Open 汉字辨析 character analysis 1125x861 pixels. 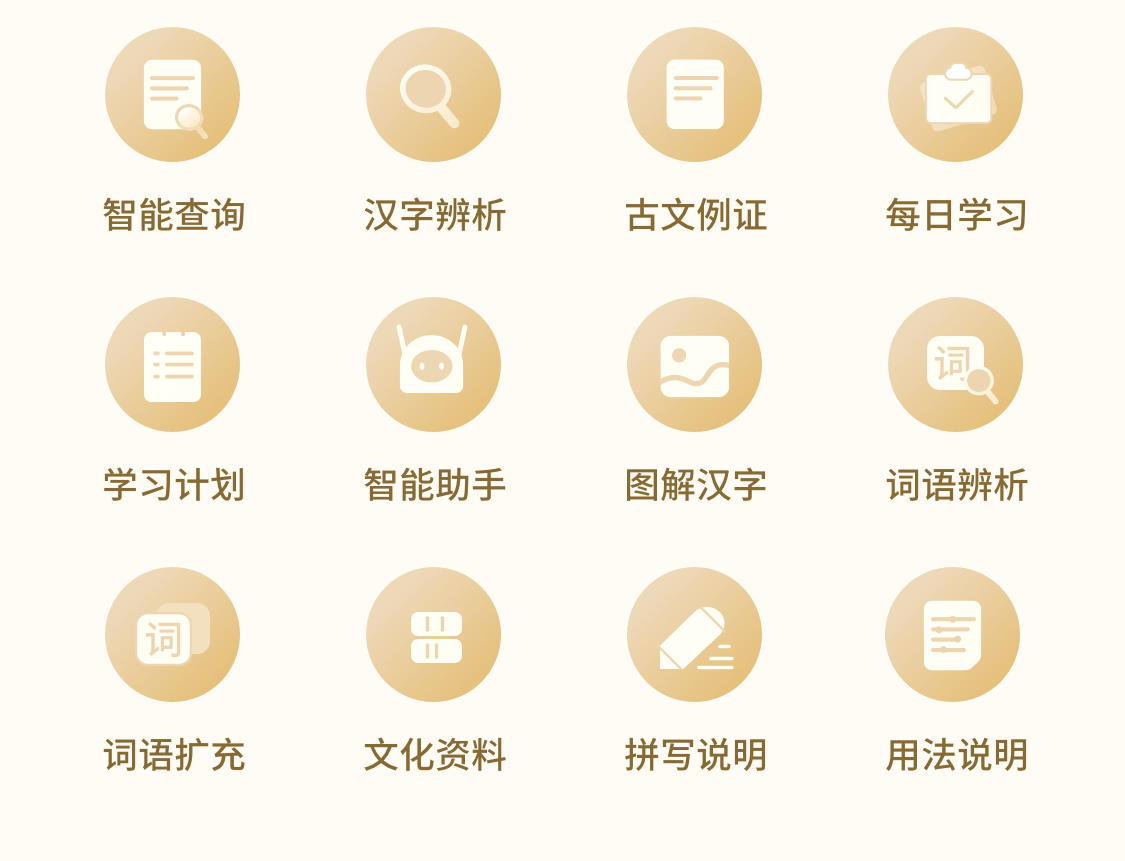point(433,95)
